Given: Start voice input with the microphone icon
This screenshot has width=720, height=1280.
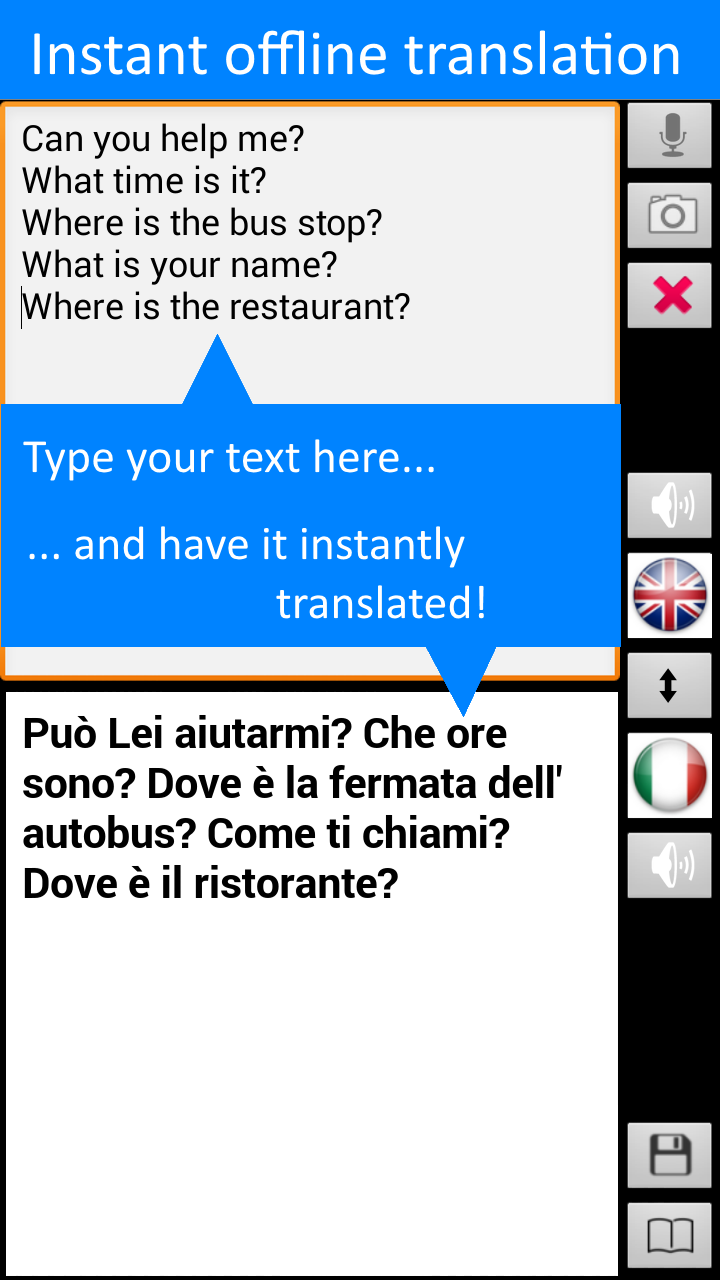Looking at the screenshot, I should [668, 135].
